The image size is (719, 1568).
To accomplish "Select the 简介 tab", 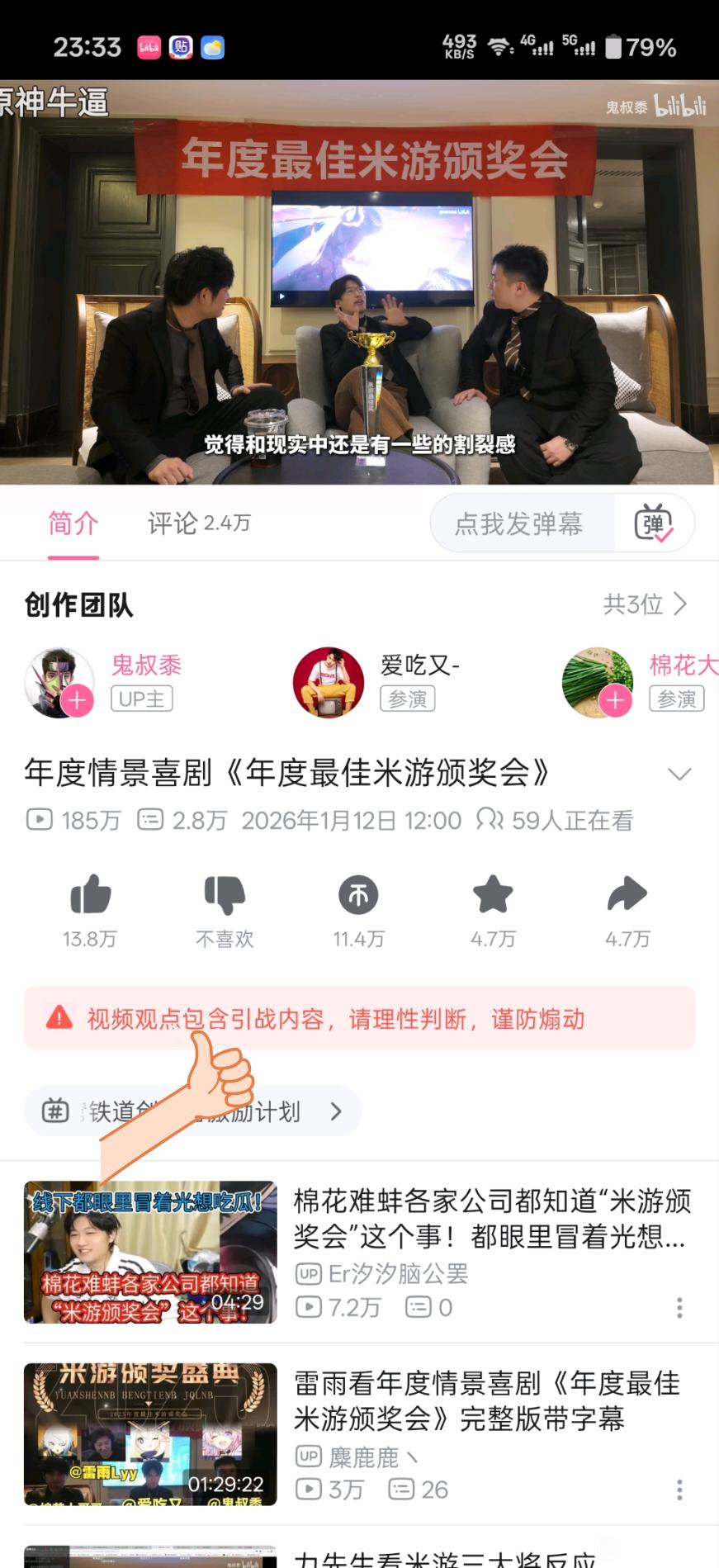I will [73, 523].
